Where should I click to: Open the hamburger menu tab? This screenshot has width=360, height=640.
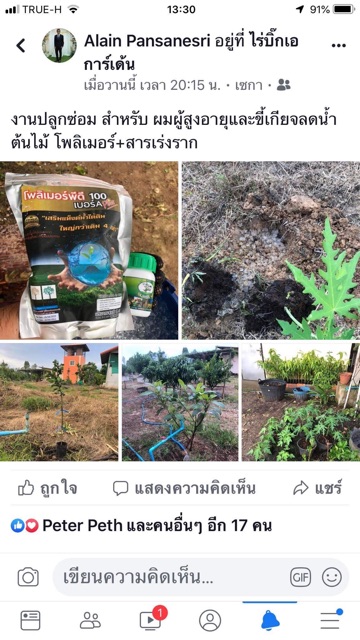click(331, 620)
